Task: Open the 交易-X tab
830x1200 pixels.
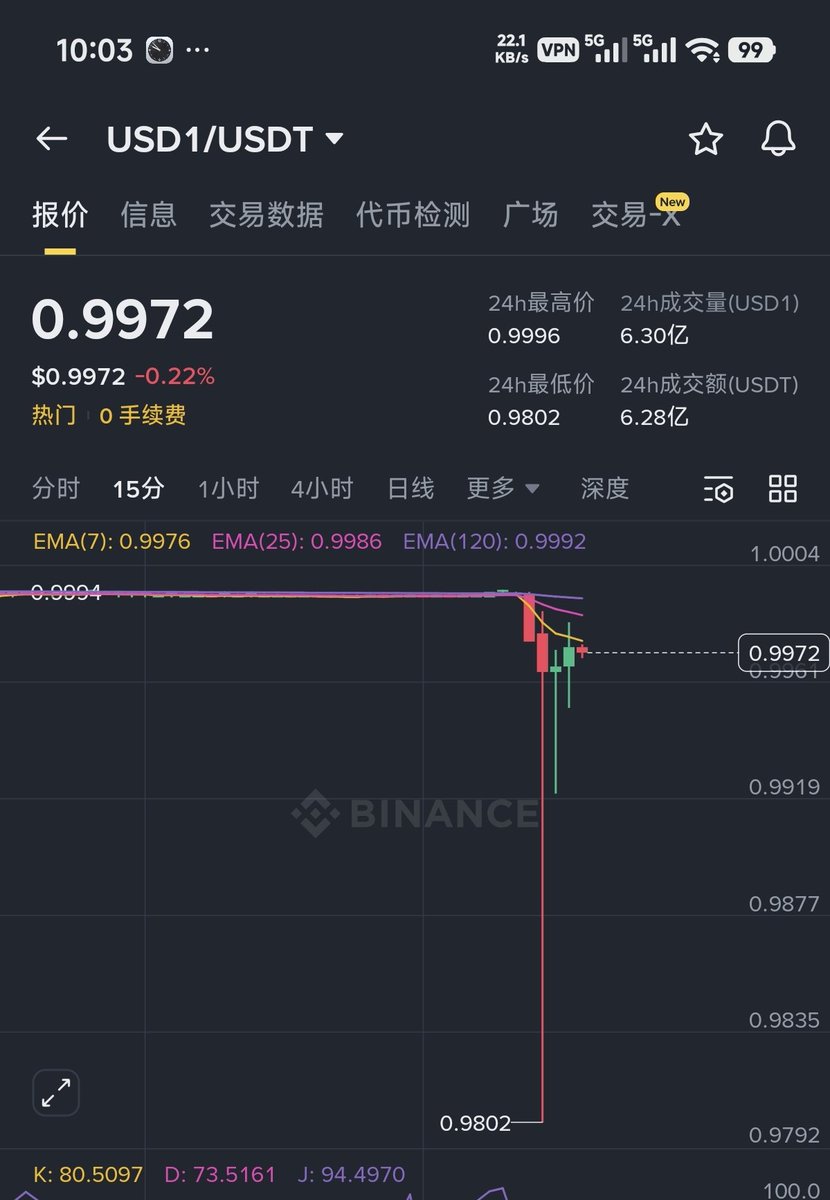Action: coord(636,214)
